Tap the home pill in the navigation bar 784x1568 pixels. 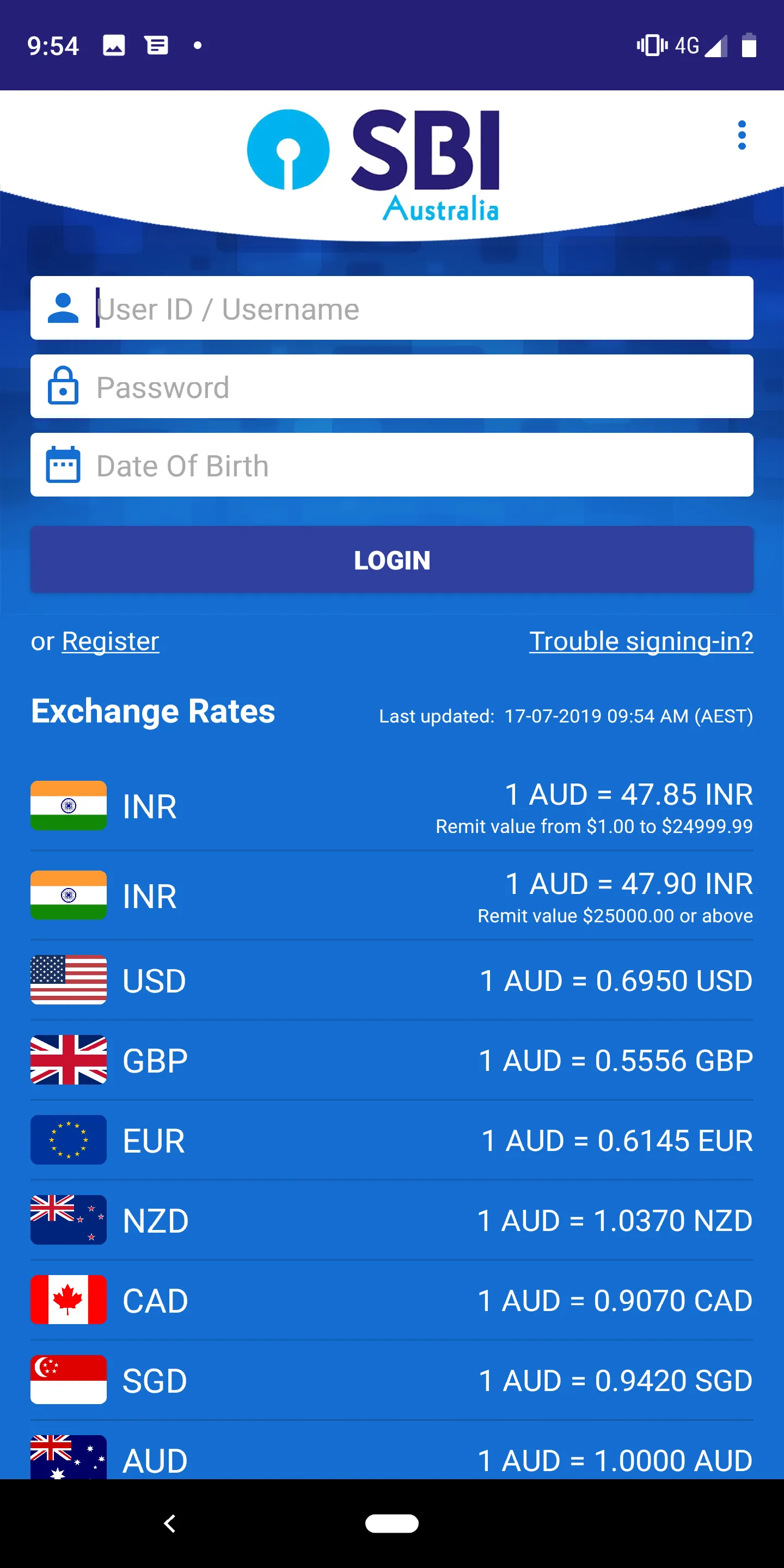392,1523
